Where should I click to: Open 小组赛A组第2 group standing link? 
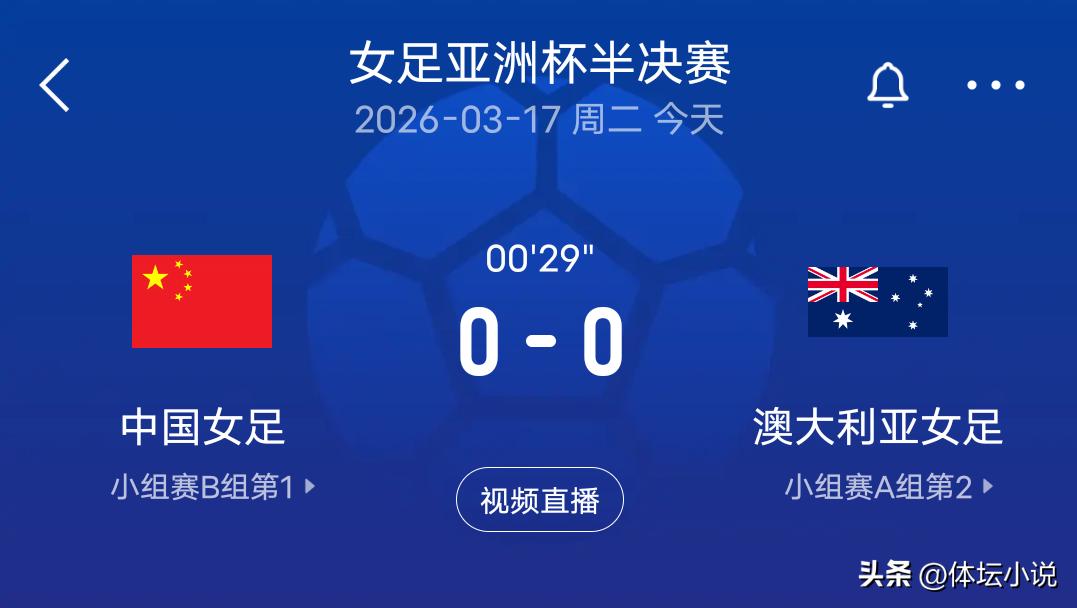[888, 487]
